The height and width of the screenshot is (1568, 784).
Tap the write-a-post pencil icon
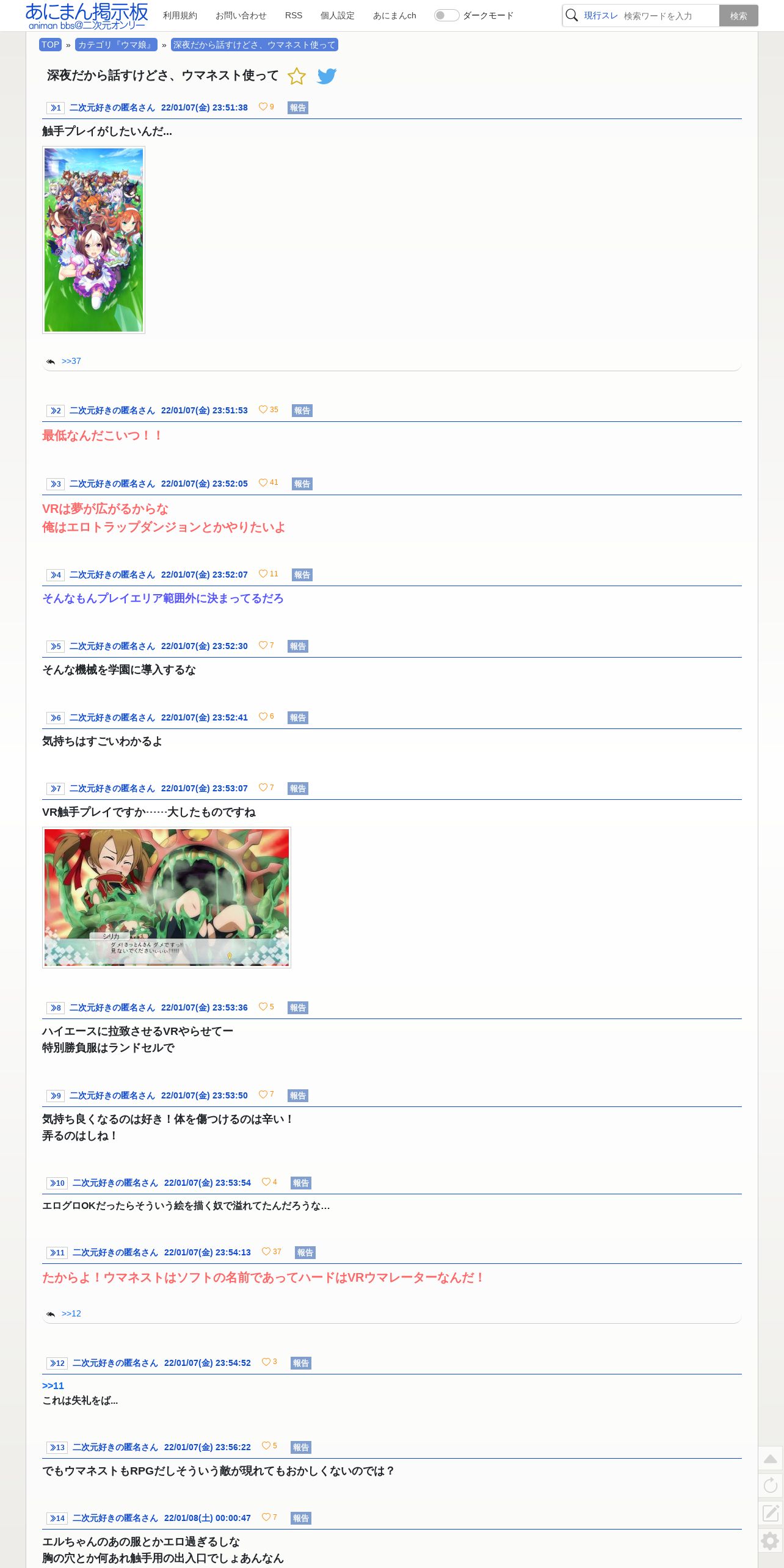(x=771, y=1512)
